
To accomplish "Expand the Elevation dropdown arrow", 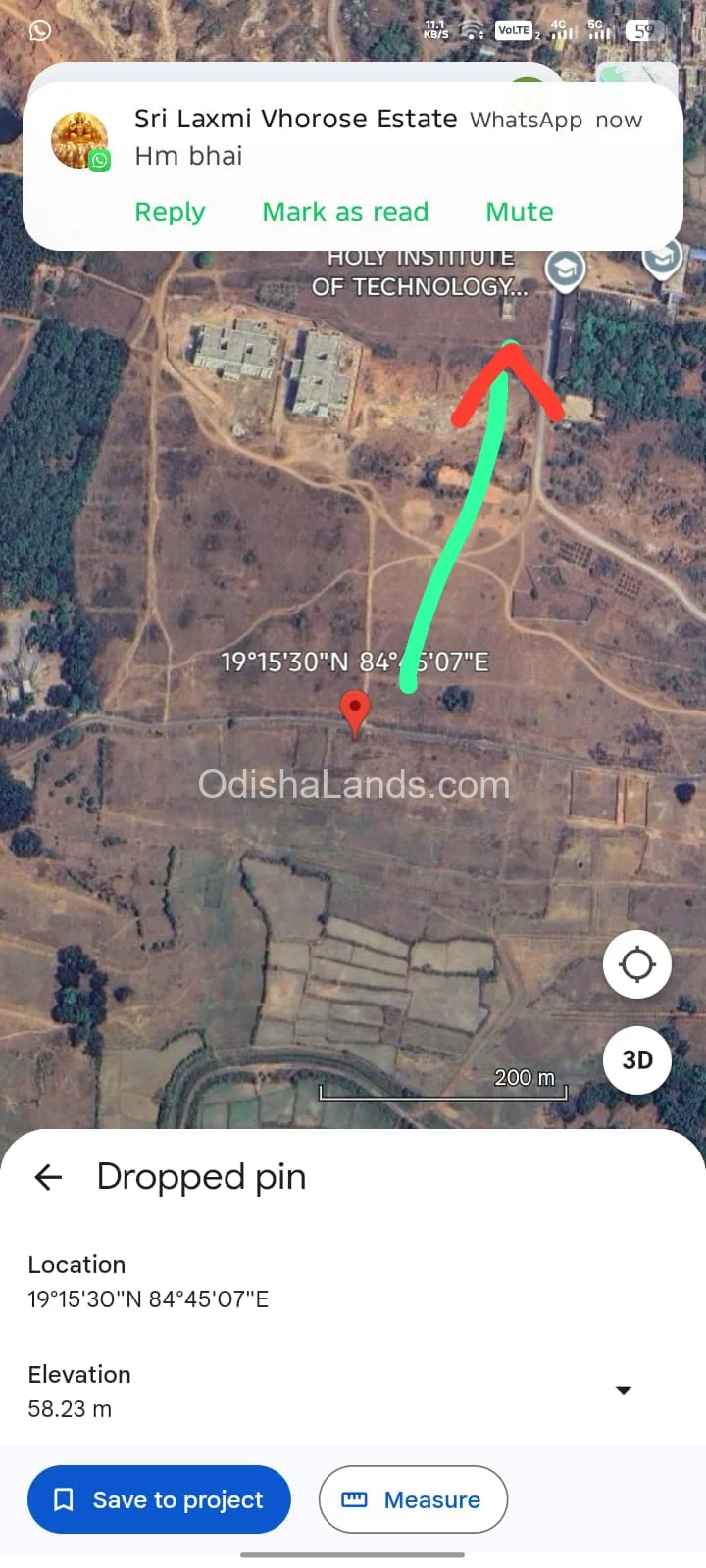I will 624,1390.
